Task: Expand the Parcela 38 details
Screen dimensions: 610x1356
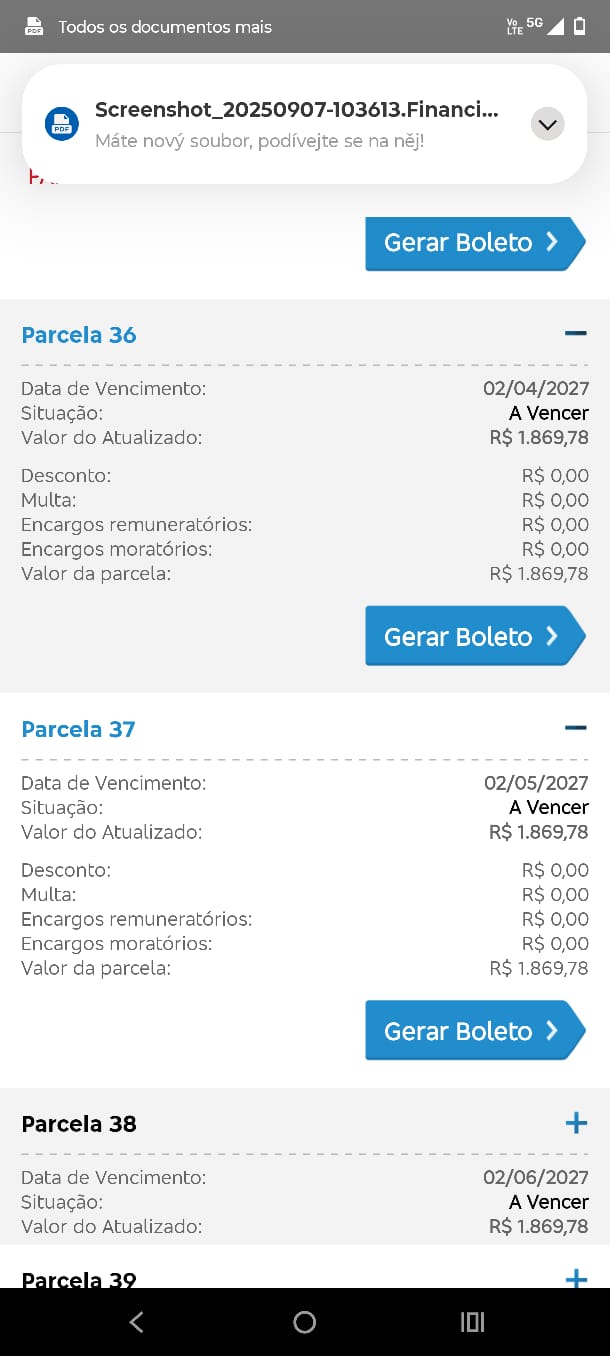Action: (x=575, y=1123)
